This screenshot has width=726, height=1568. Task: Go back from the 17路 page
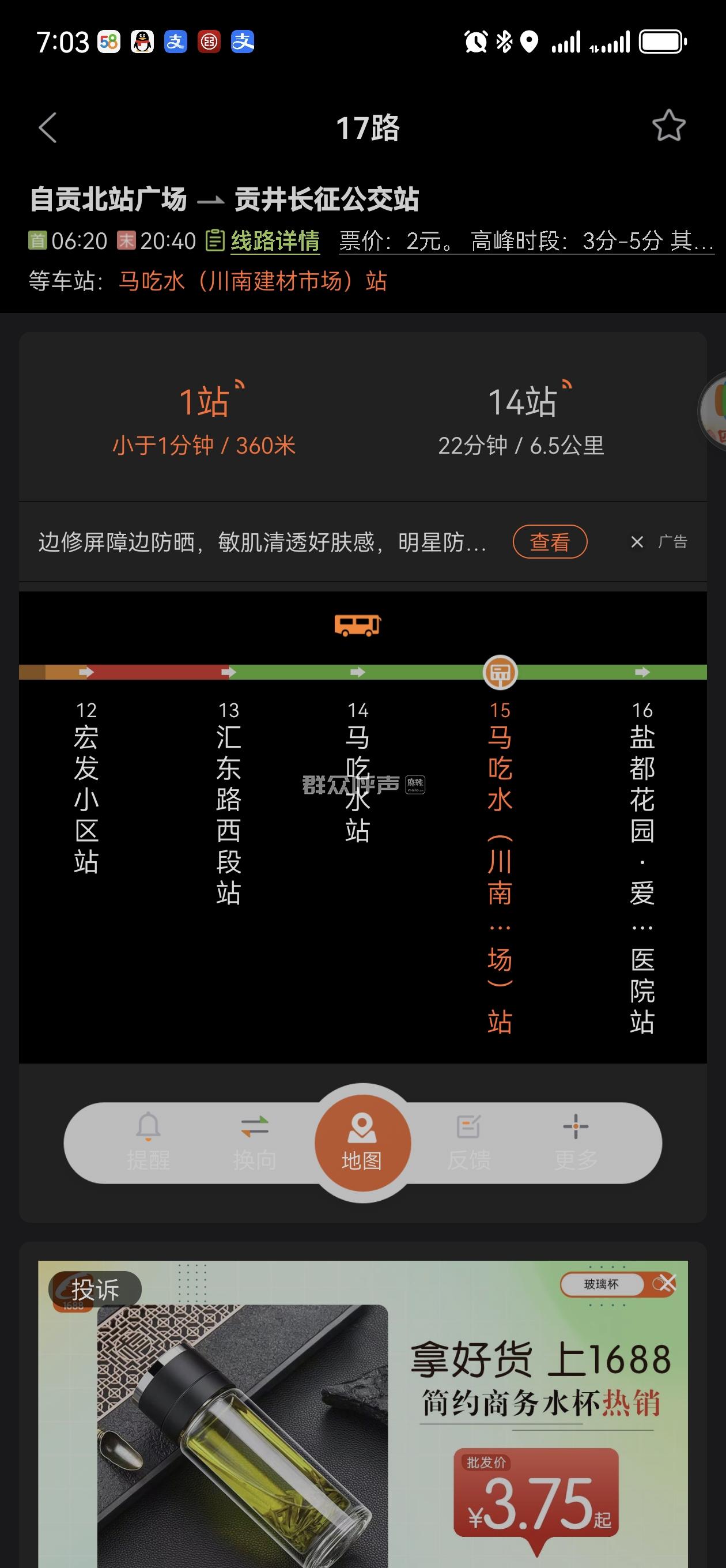(47, 128)
